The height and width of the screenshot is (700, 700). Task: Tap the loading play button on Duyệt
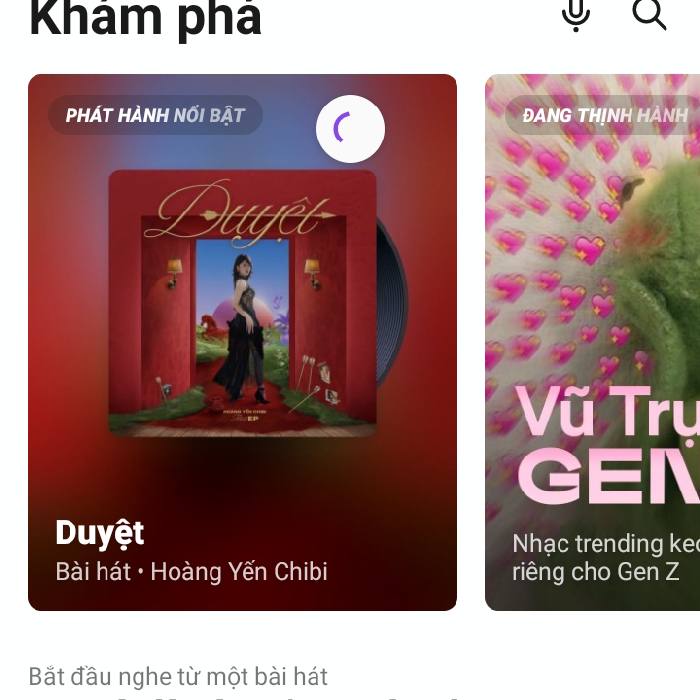click(x=350, y=128)
